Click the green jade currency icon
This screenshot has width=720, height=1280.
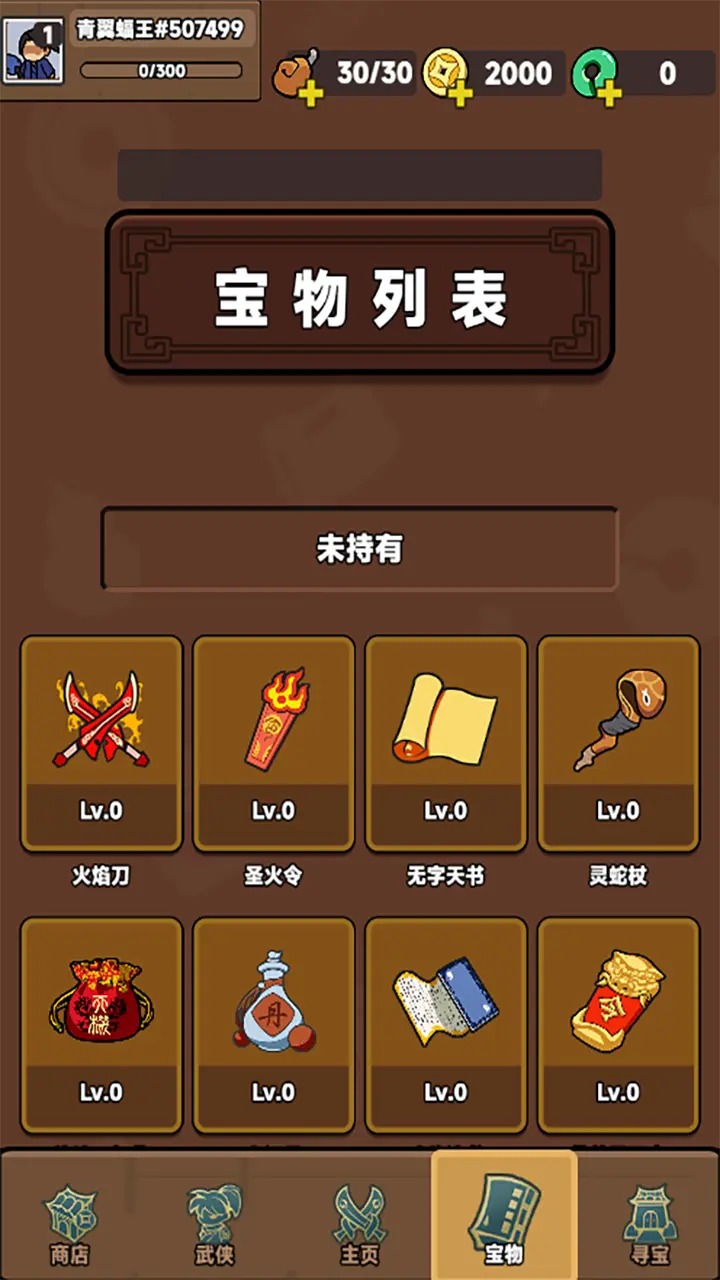tap(592, 73)
